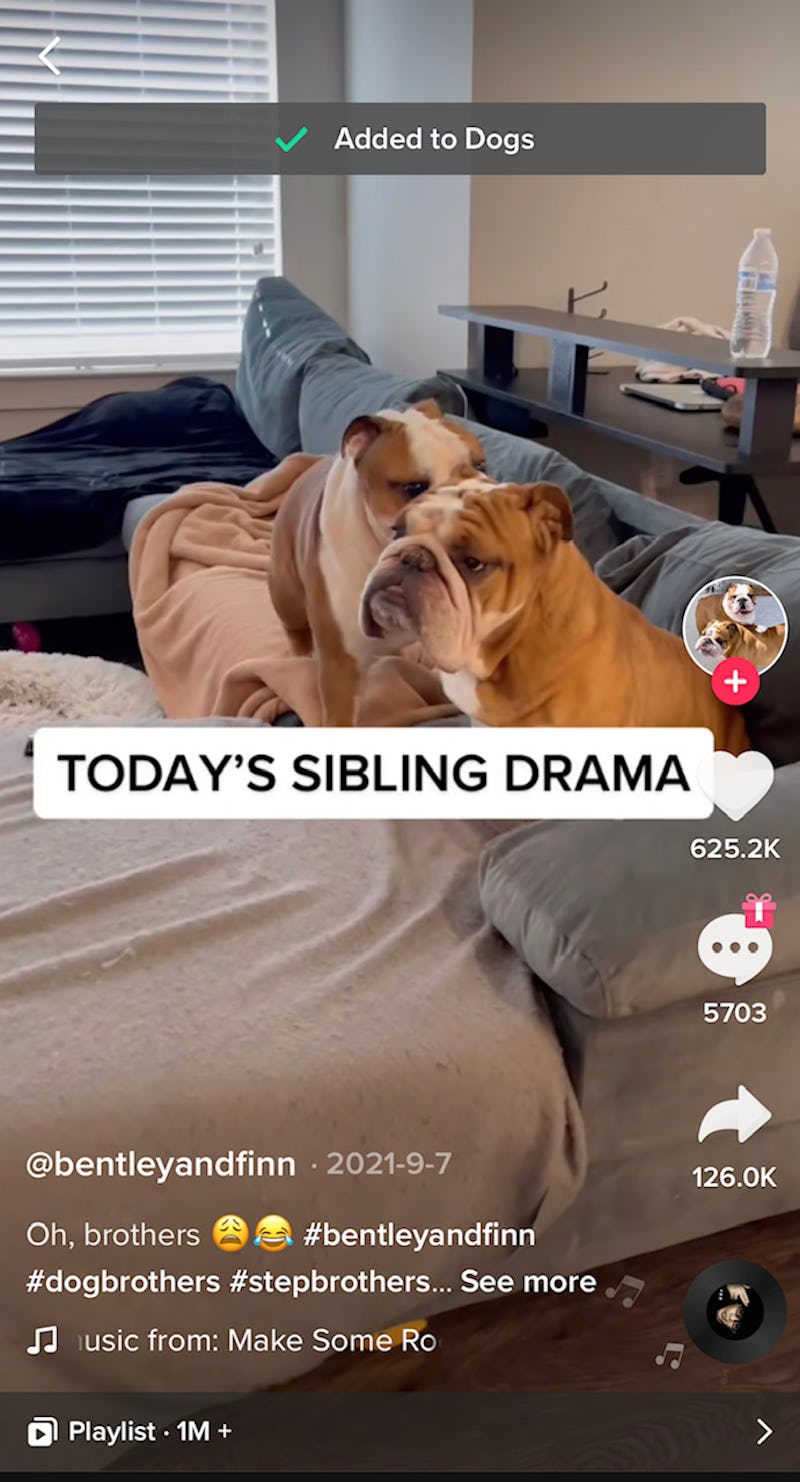The image size is (800, 1482).
Task: Open the #stepbrothers hashtag
Action: click(340, 1282)
